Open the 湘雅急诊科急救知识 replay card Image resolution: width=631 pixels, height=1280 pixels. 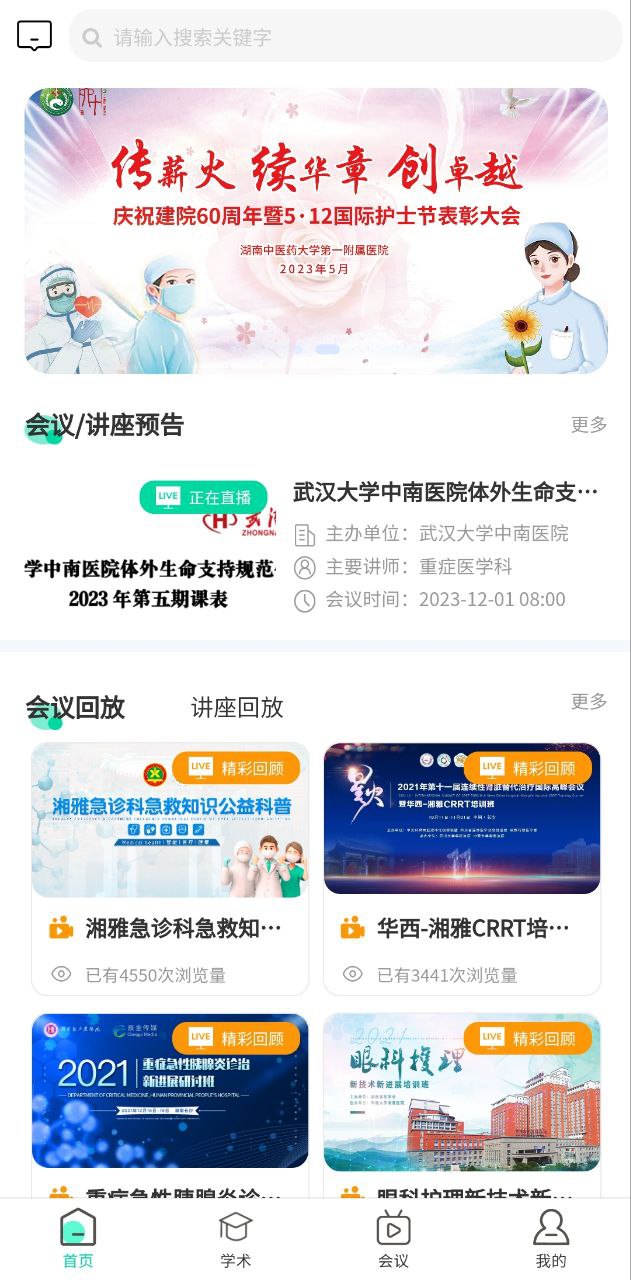[170, 868]
